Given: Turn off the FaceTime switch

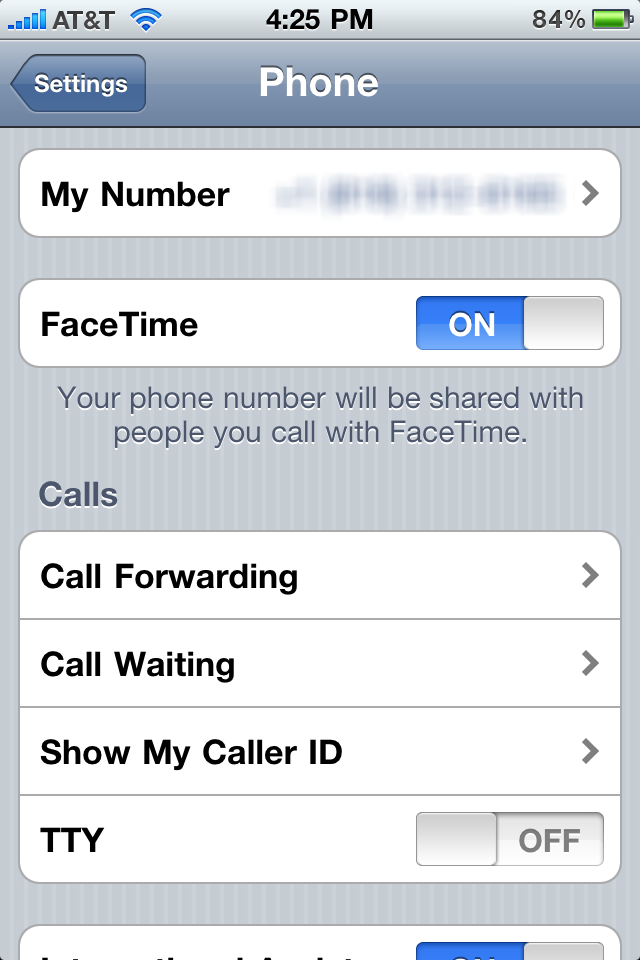Looking at the screenshot, I should click(x=509, y=324).
